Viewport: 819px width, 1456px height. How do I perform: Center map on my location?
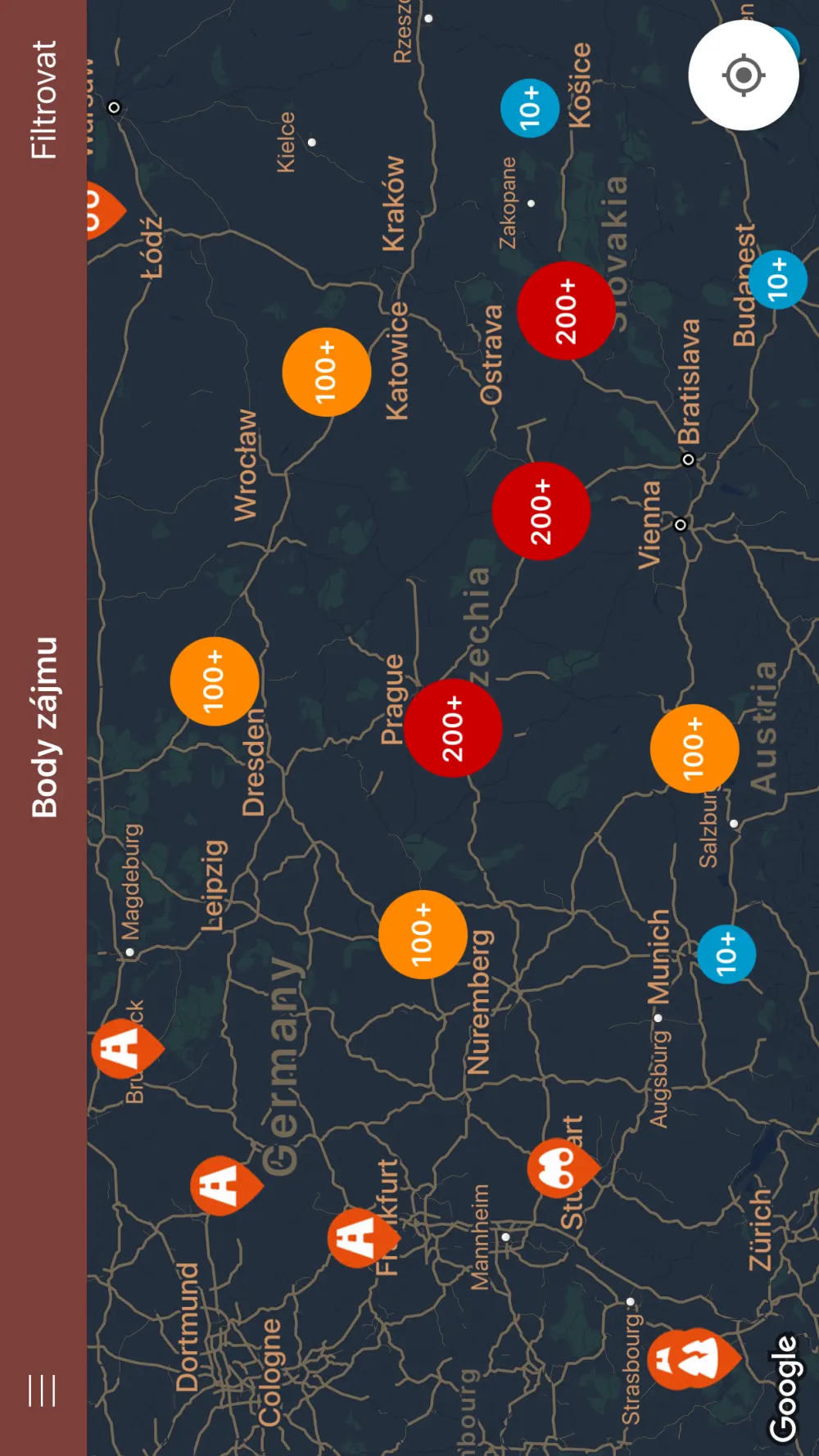[744, 75]
